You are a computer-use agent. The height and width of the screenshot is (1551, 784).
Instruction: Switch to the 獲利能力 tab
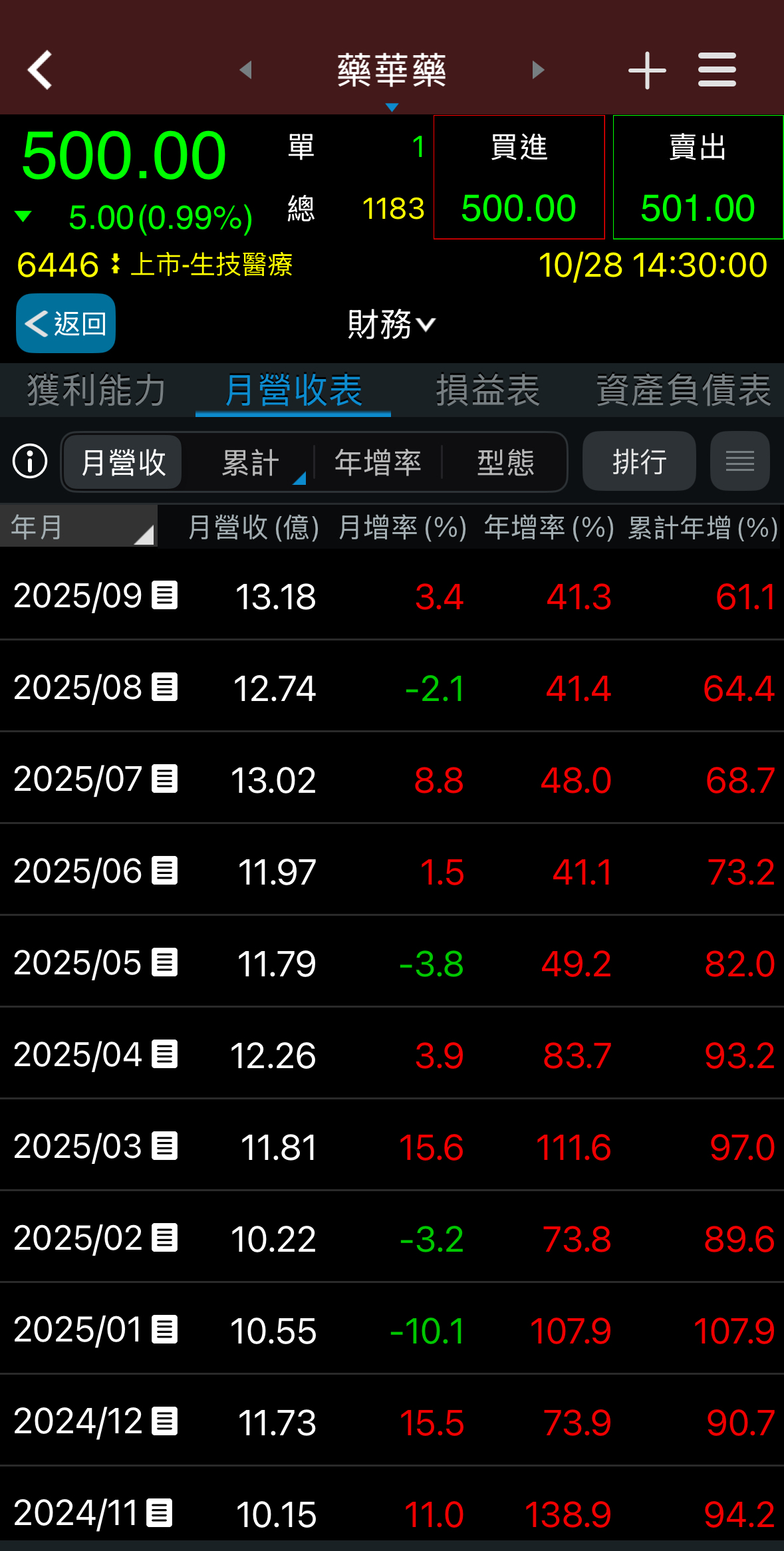coord(96,390)
